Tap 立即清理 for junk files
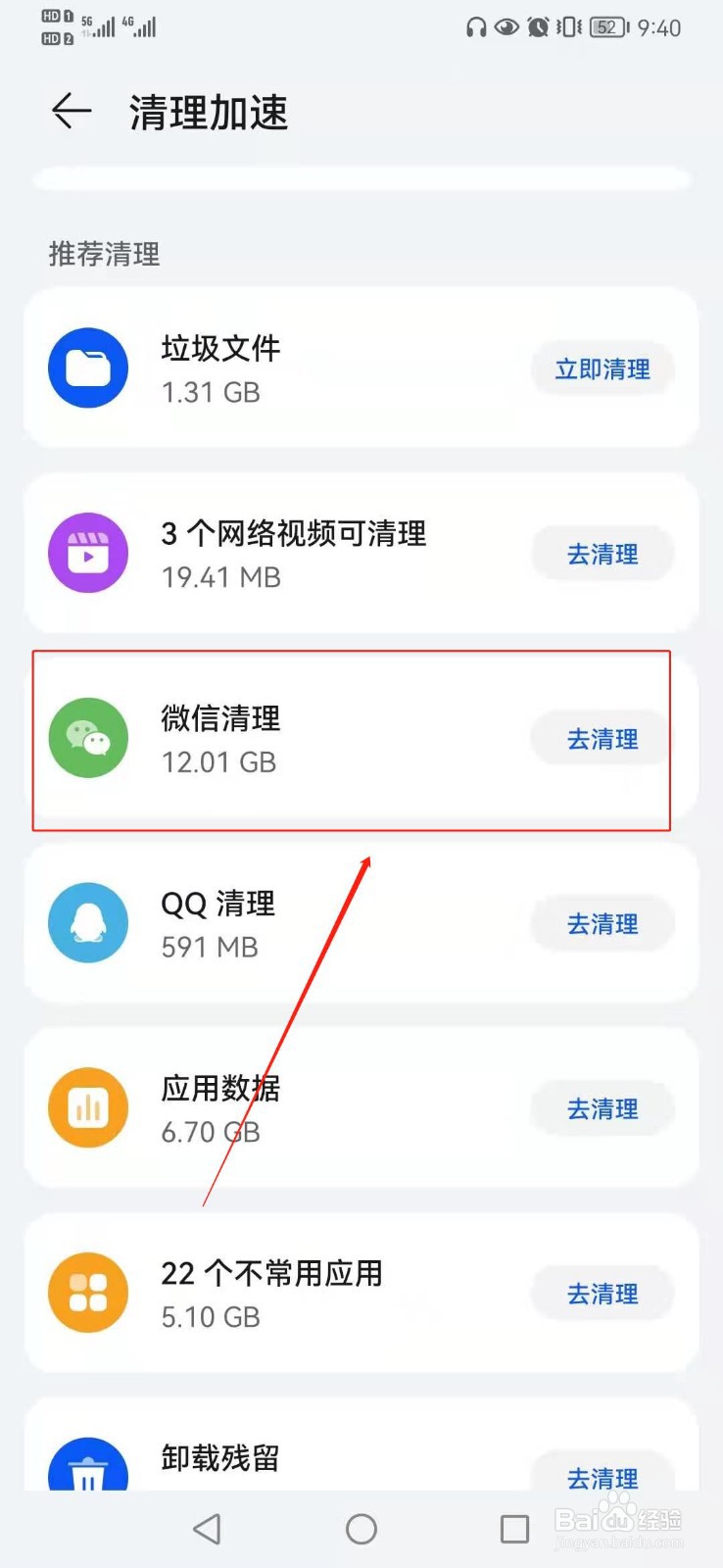The width and height of the screenshot is (723, 1568). 602,368
